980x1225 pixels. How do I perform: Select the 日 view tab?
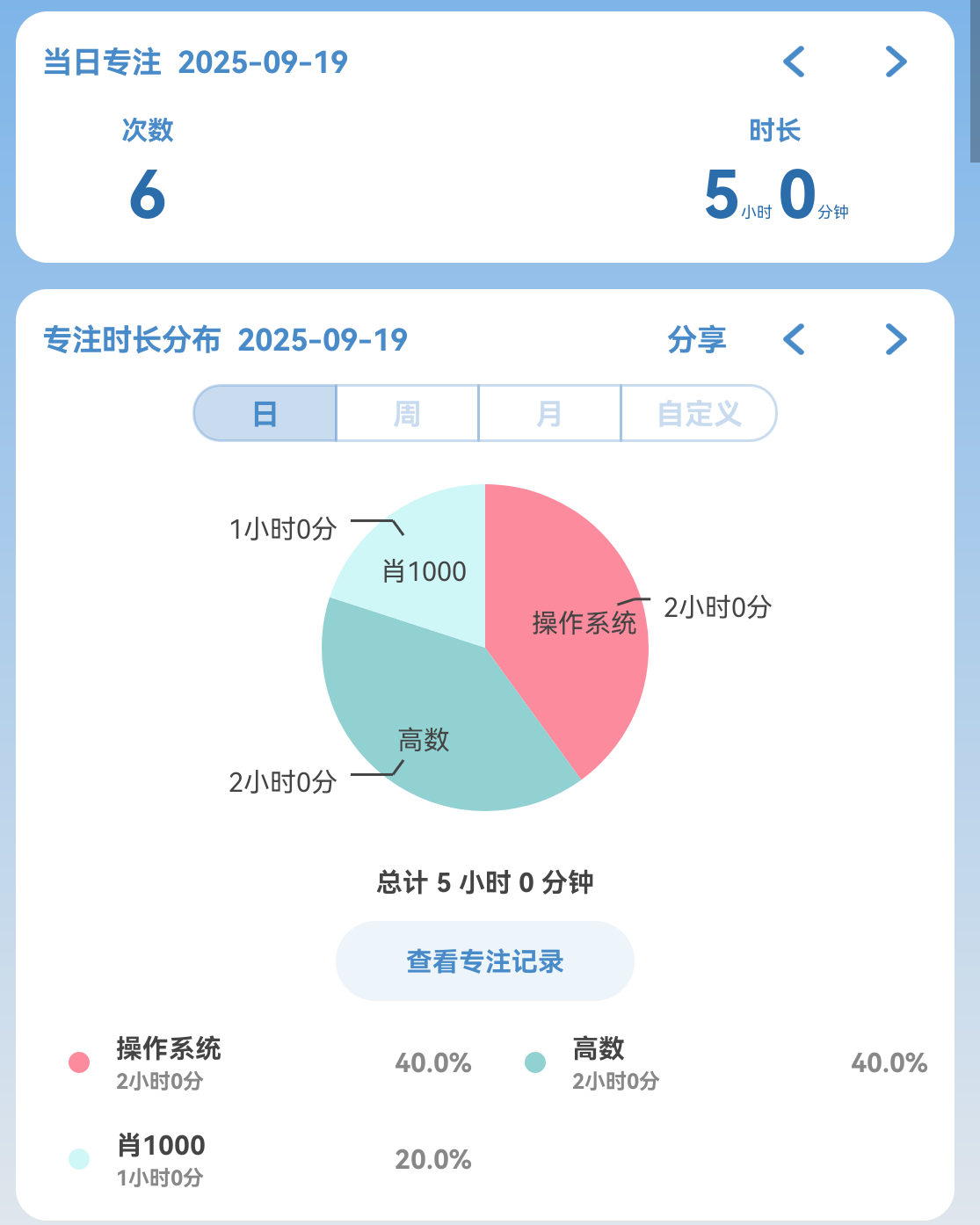point(265,413)
